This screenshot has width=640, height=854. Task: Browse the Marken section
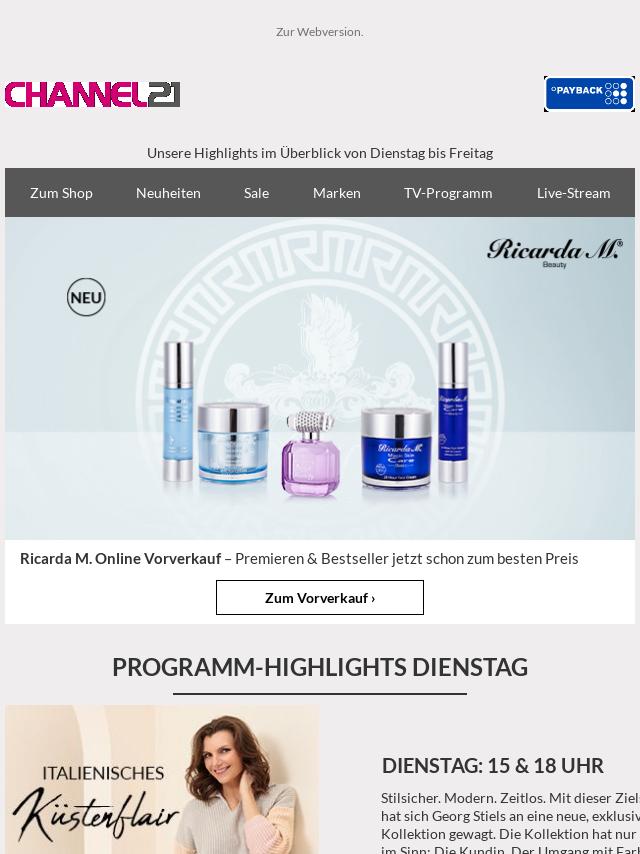tap(336, 193)
